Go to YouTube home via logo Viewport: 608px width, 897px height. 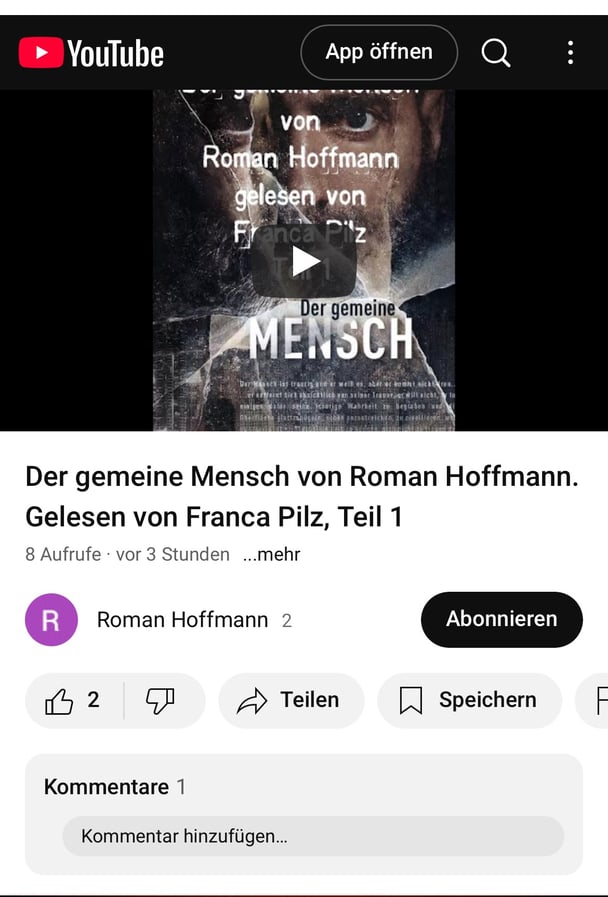point(91,52)
